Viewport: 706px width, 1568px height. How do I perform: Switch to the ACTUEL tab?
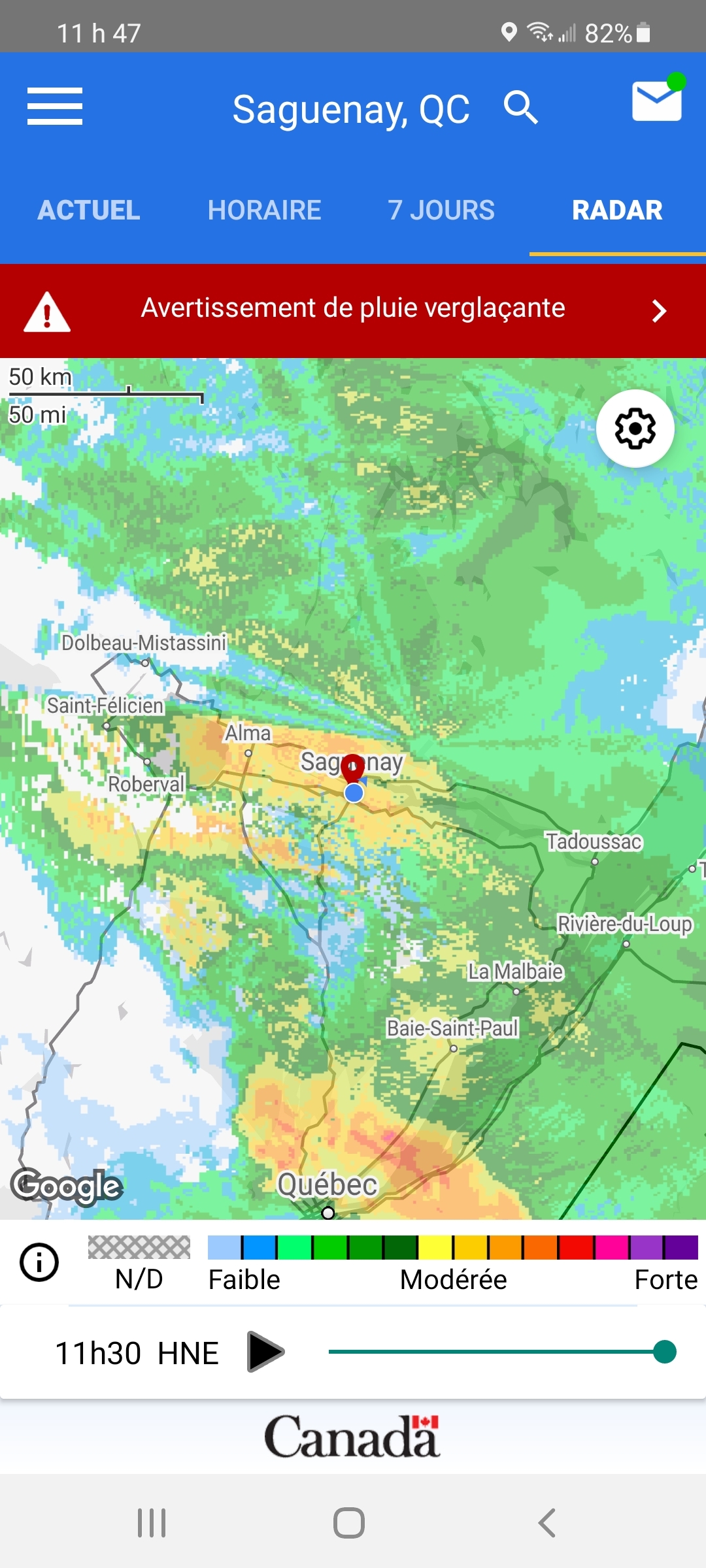89,210
